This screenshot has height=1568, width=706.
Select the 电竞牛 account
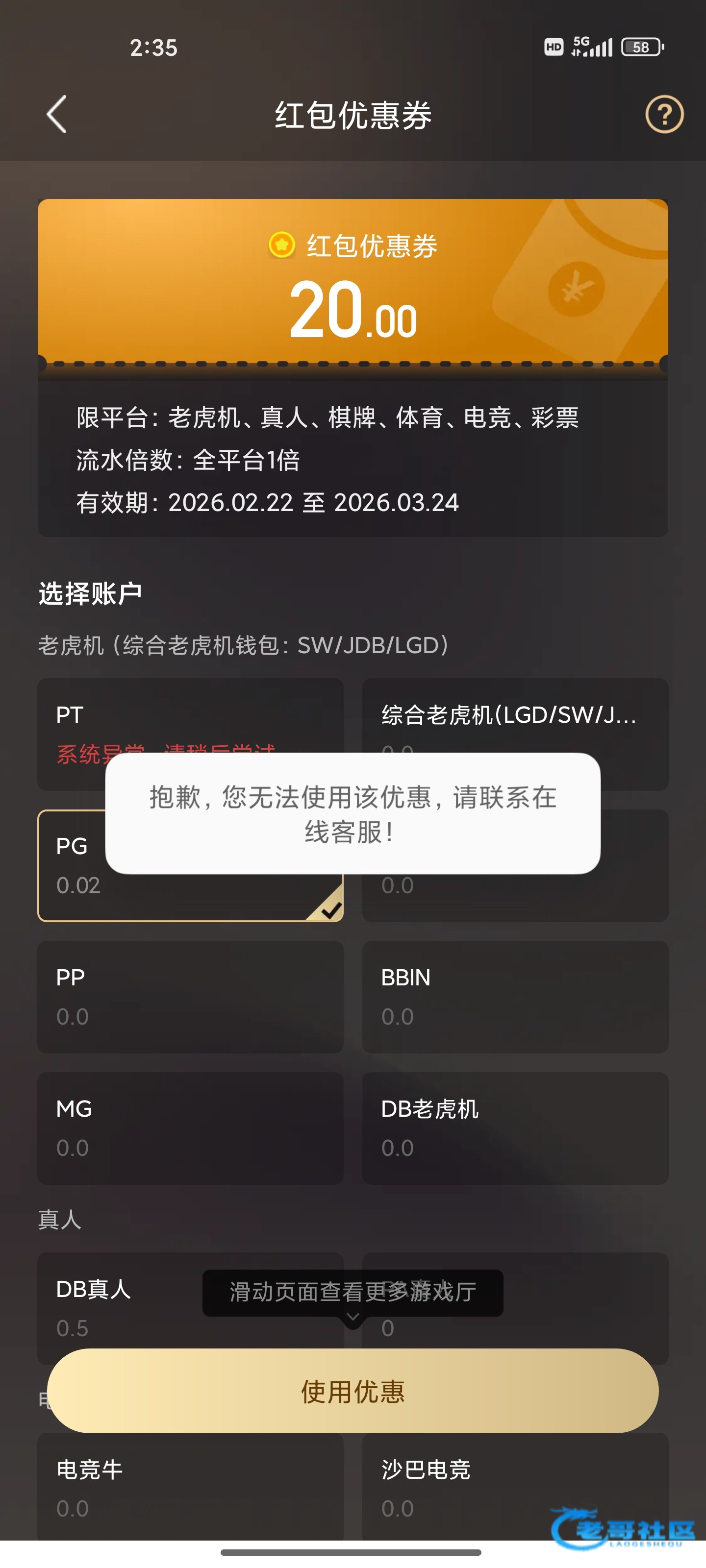point(190,1485)
